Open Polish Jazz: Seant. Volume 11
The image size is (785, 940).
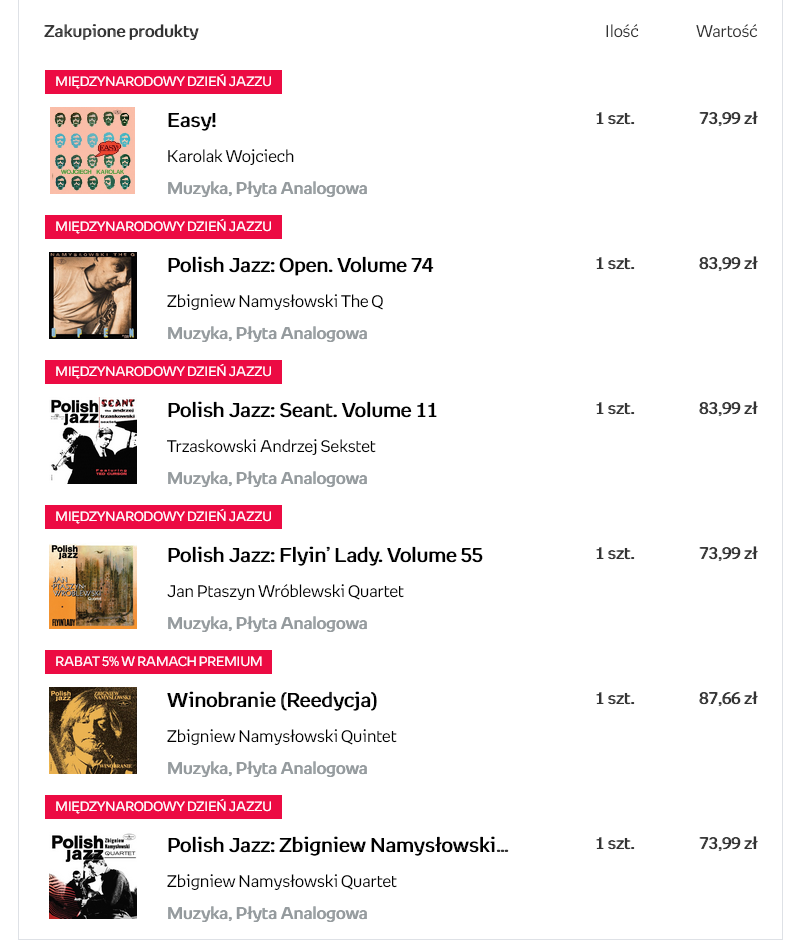302,410
